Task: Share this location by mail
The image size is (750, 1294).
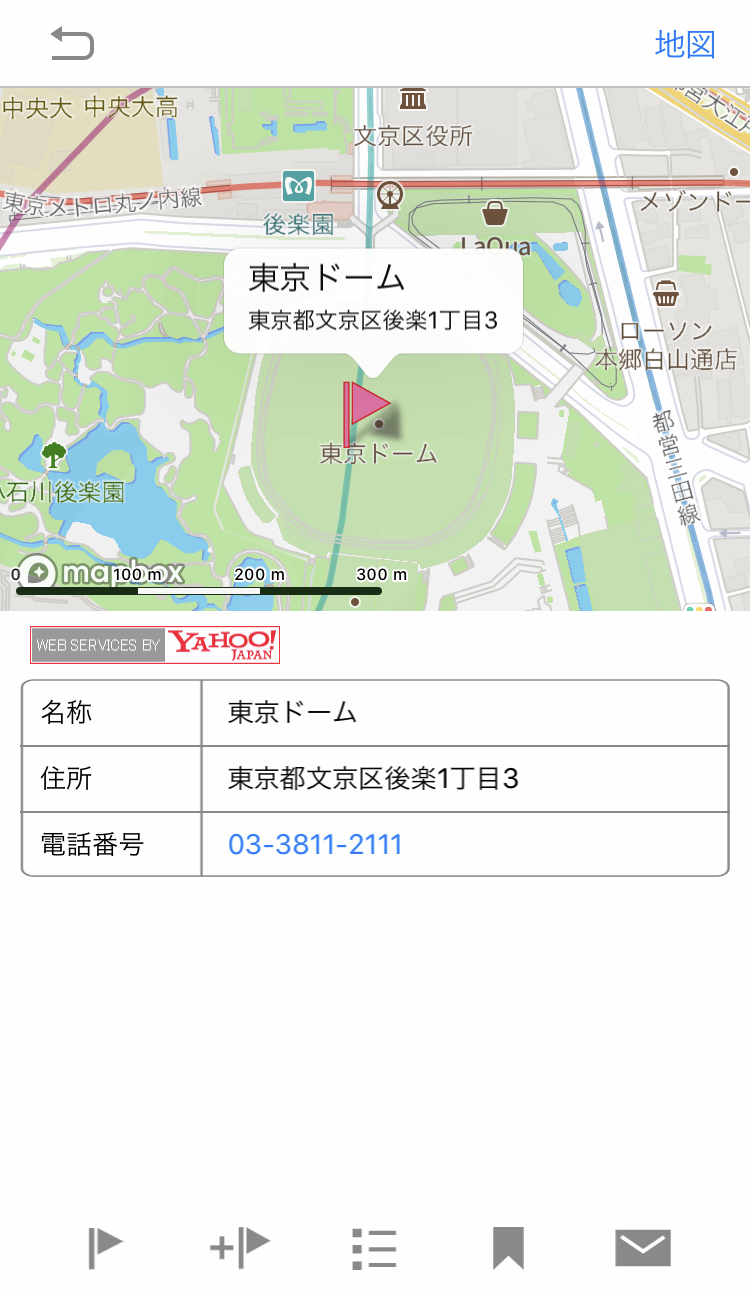Action: [x=642, y=1248]
